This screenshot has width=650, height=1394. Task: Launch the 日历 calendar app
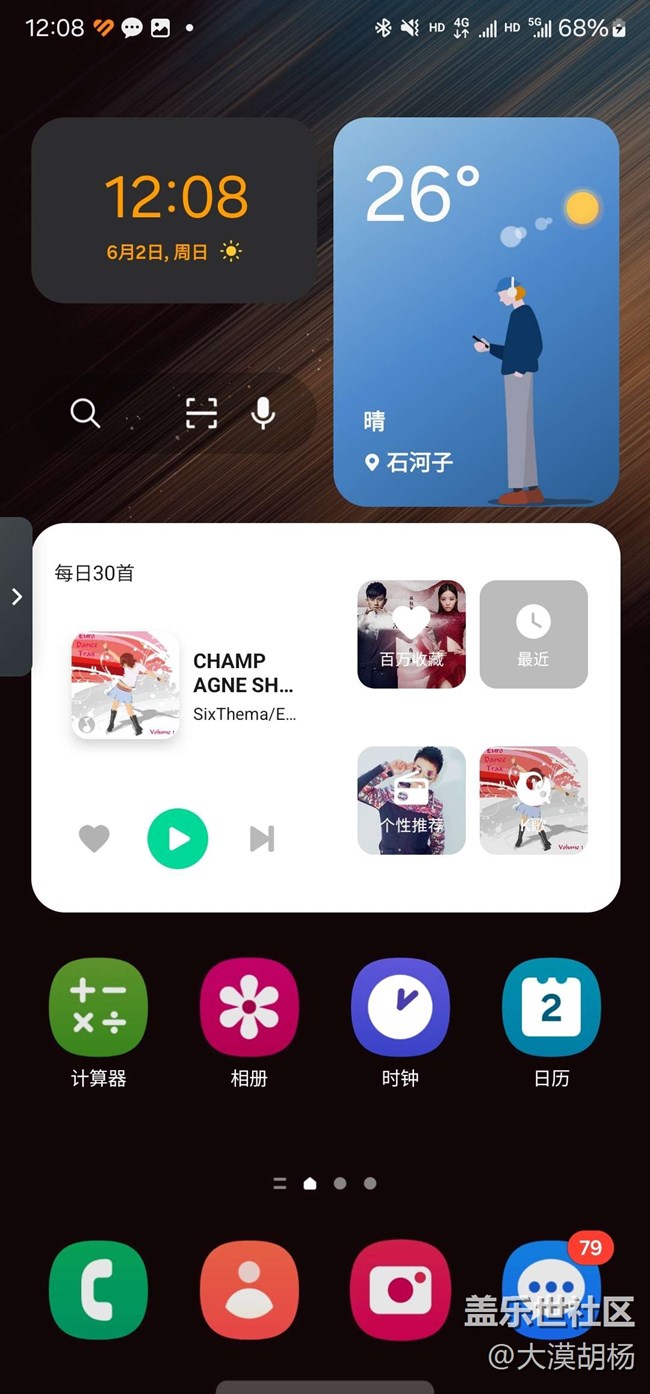(551, 1008)
